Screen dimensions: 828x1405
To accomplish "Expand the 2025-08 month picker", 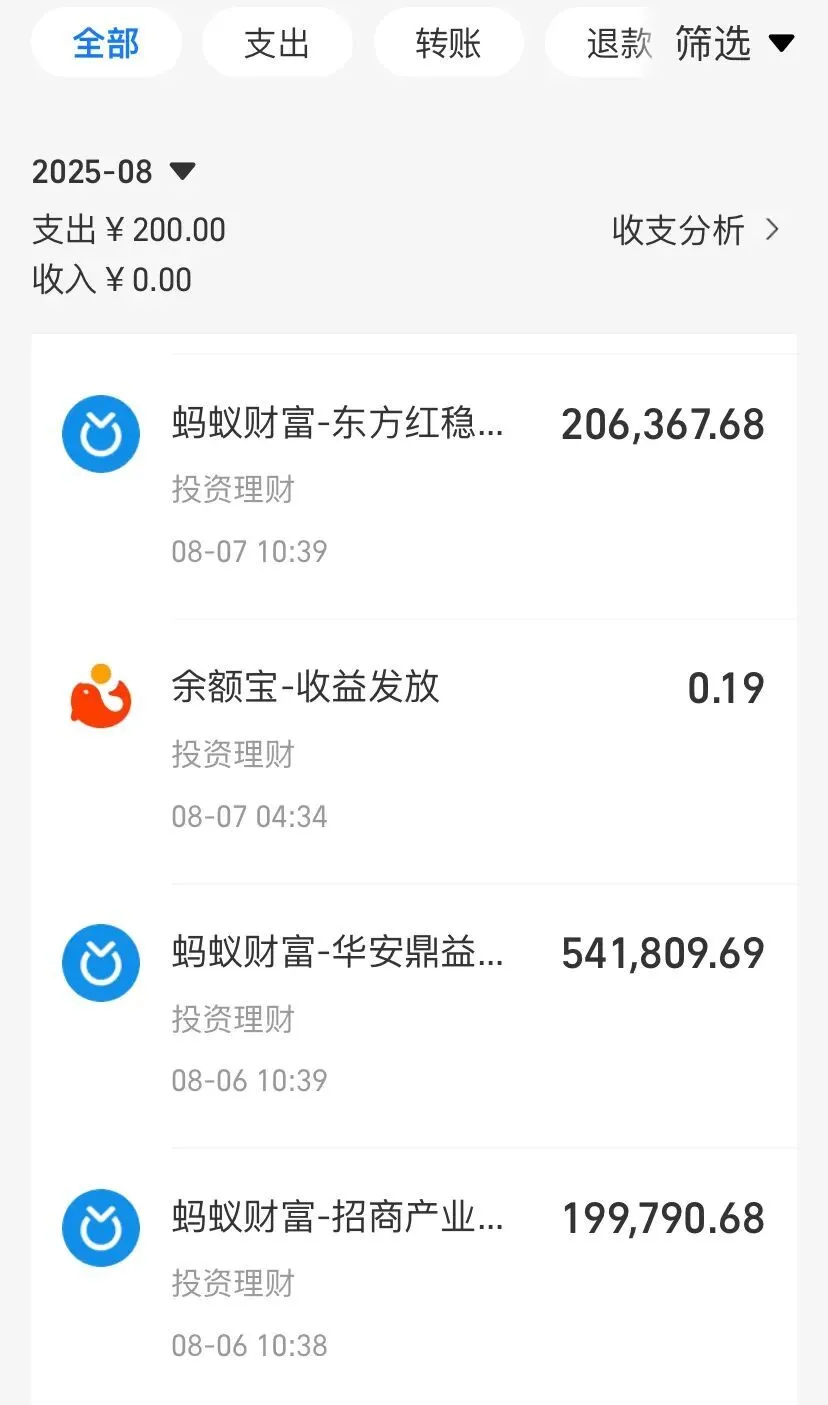I will [x=113, y=172].
